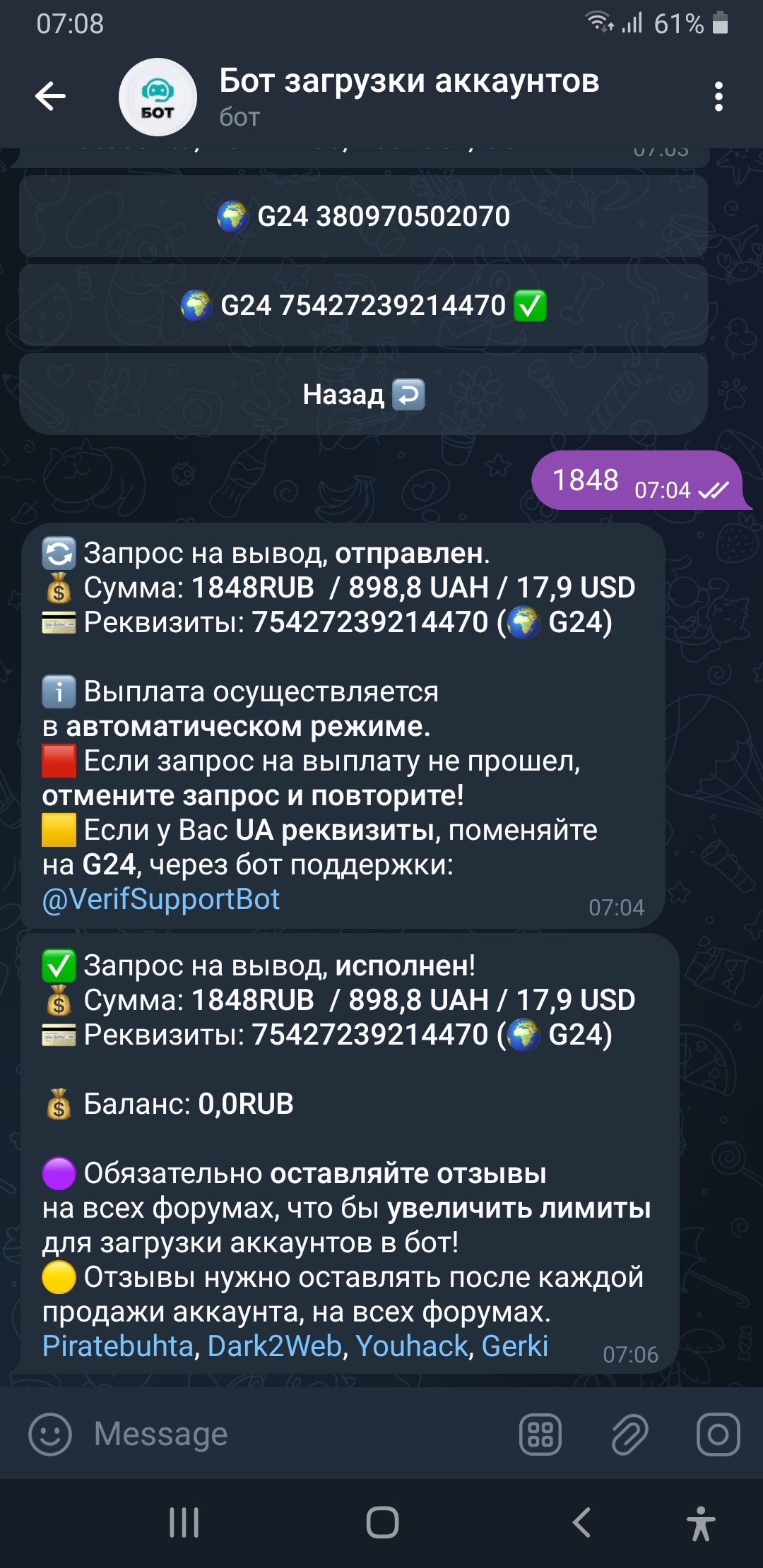Open the emoji picker
The image size is (763, 1568).
click(x=50, y=1434)
